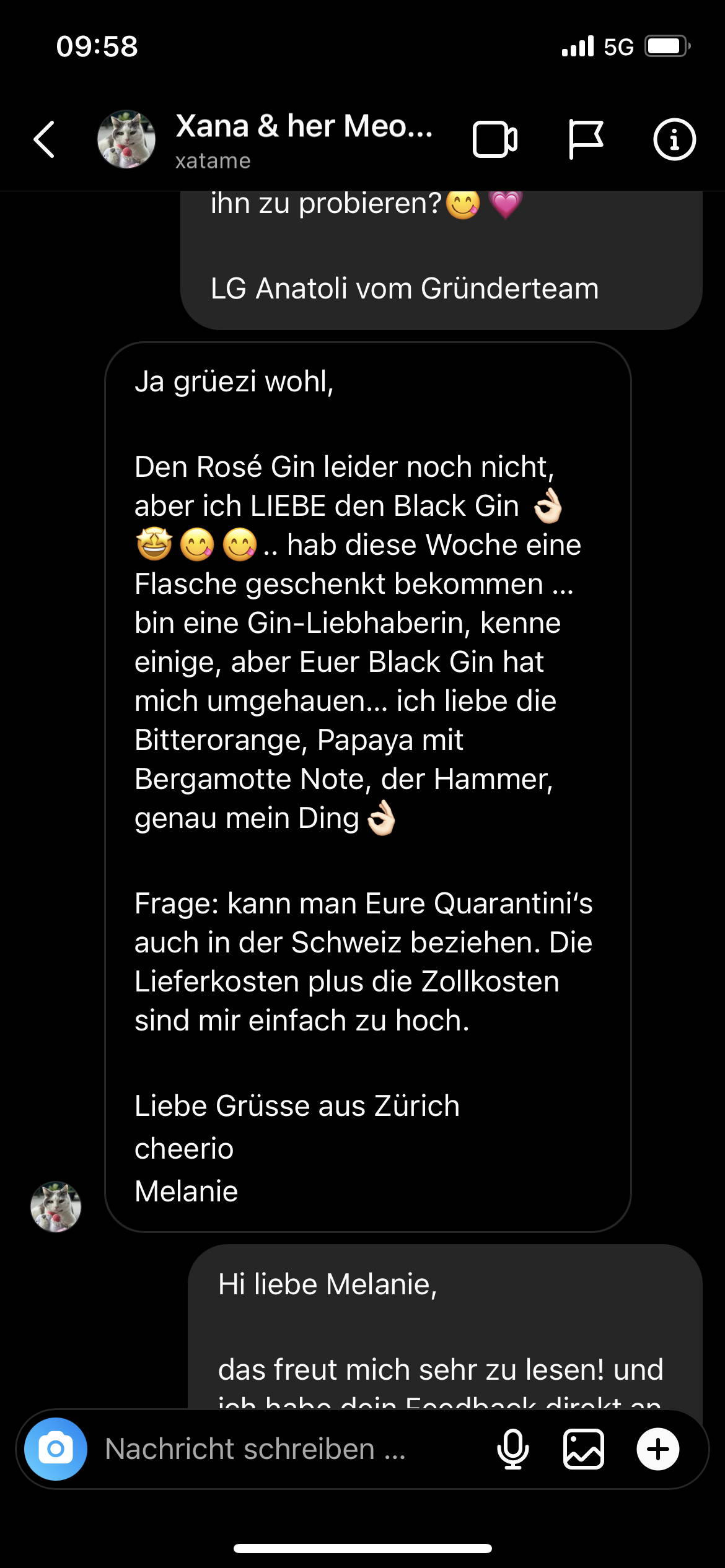Attach a photo from the gallery
Viewport: 725px width, 1568px height.
pos(583,1449)
